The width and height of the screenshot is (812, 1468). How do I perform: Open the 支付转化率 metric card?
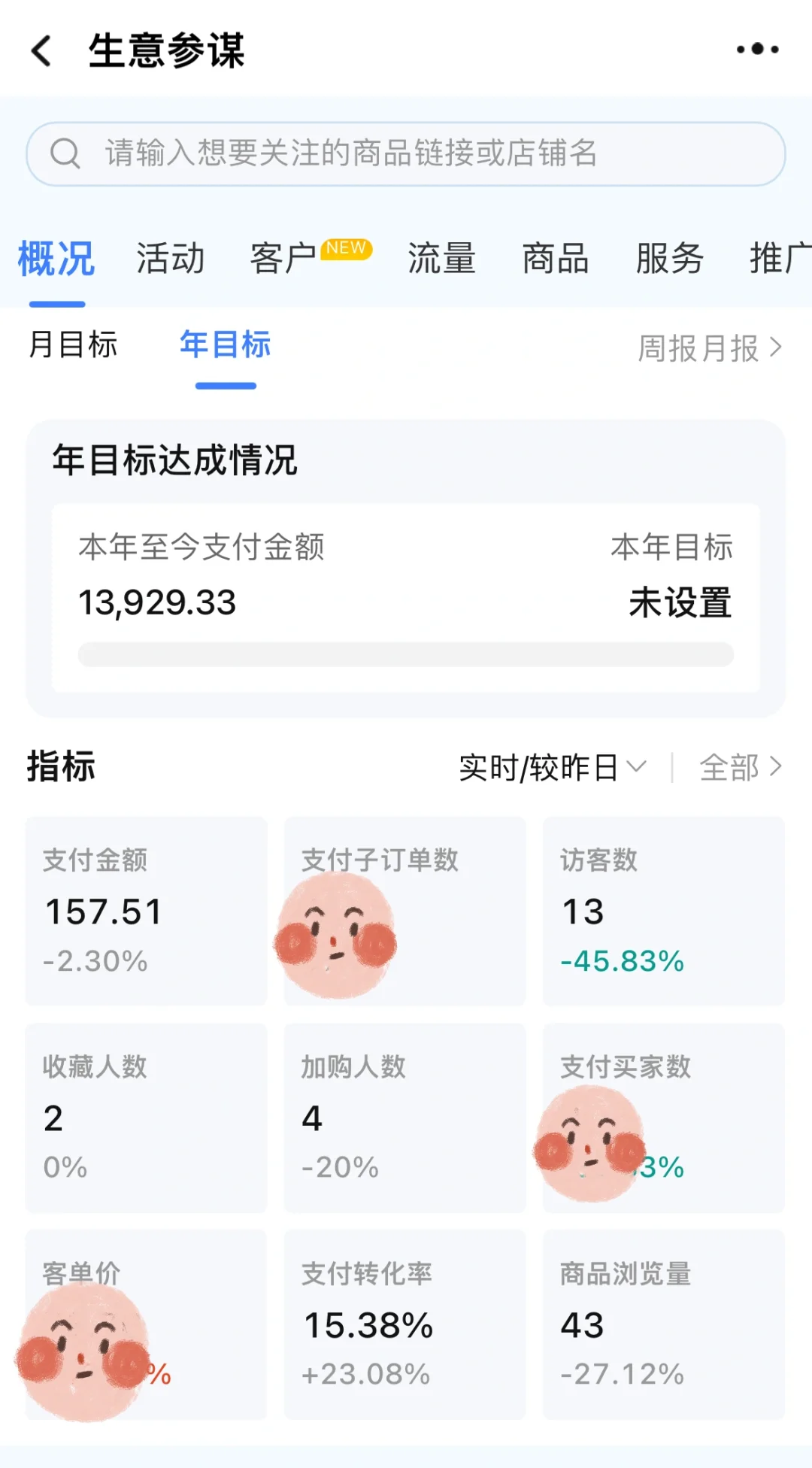tap(404, 1324)
